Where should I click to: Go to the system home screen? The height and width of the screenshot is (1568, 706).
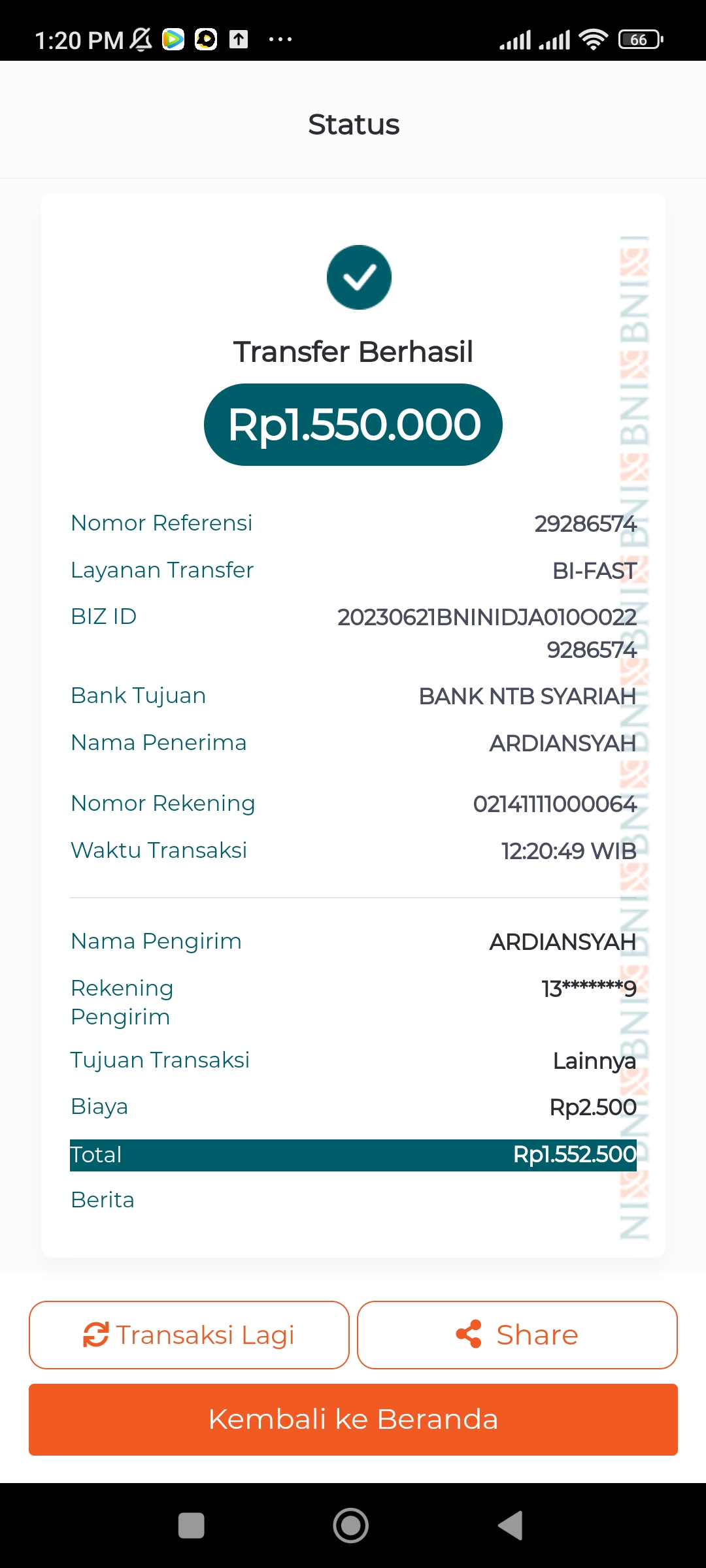(351, 1526)
